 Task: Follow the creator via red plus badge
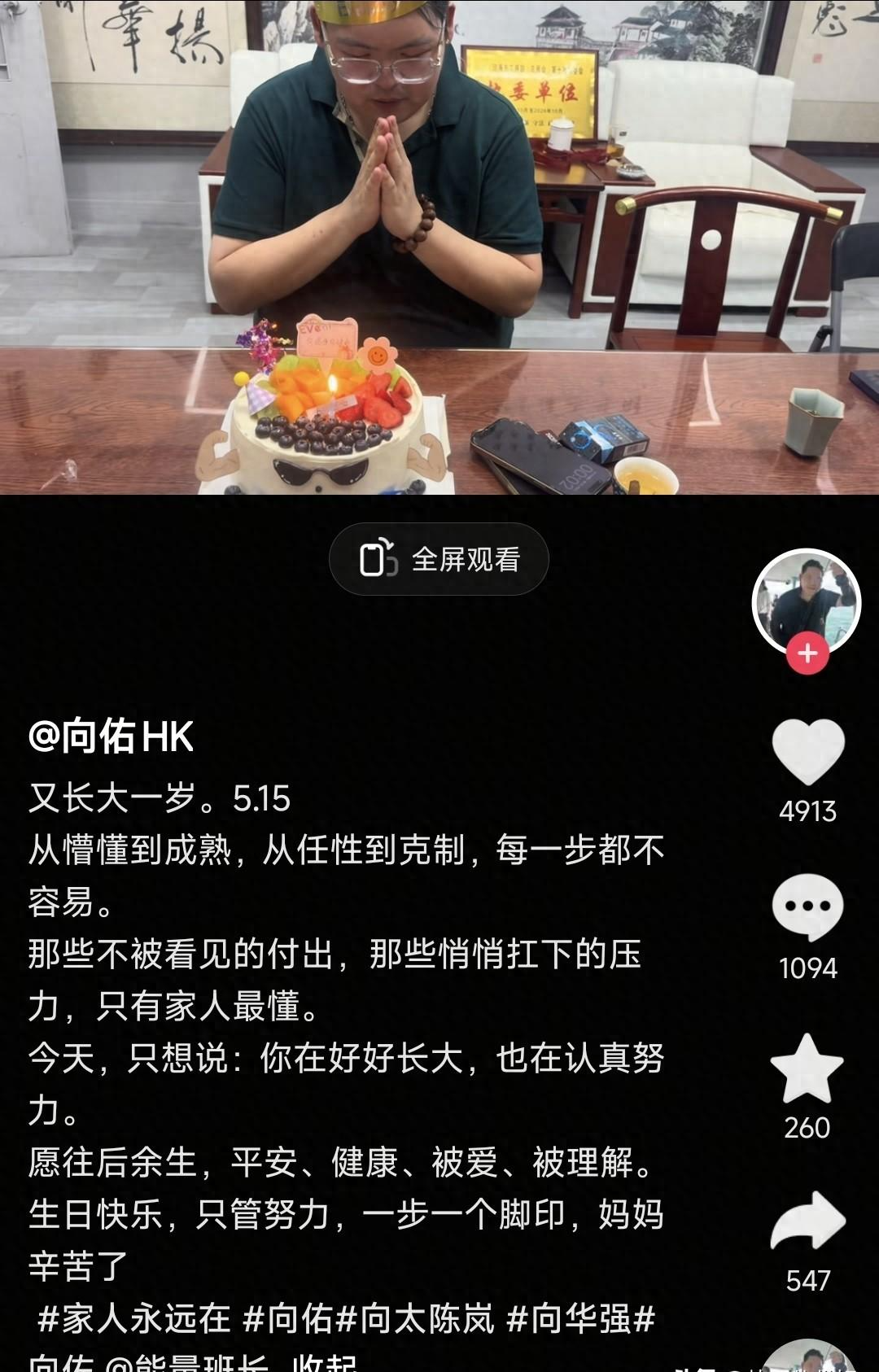point(807,653)
